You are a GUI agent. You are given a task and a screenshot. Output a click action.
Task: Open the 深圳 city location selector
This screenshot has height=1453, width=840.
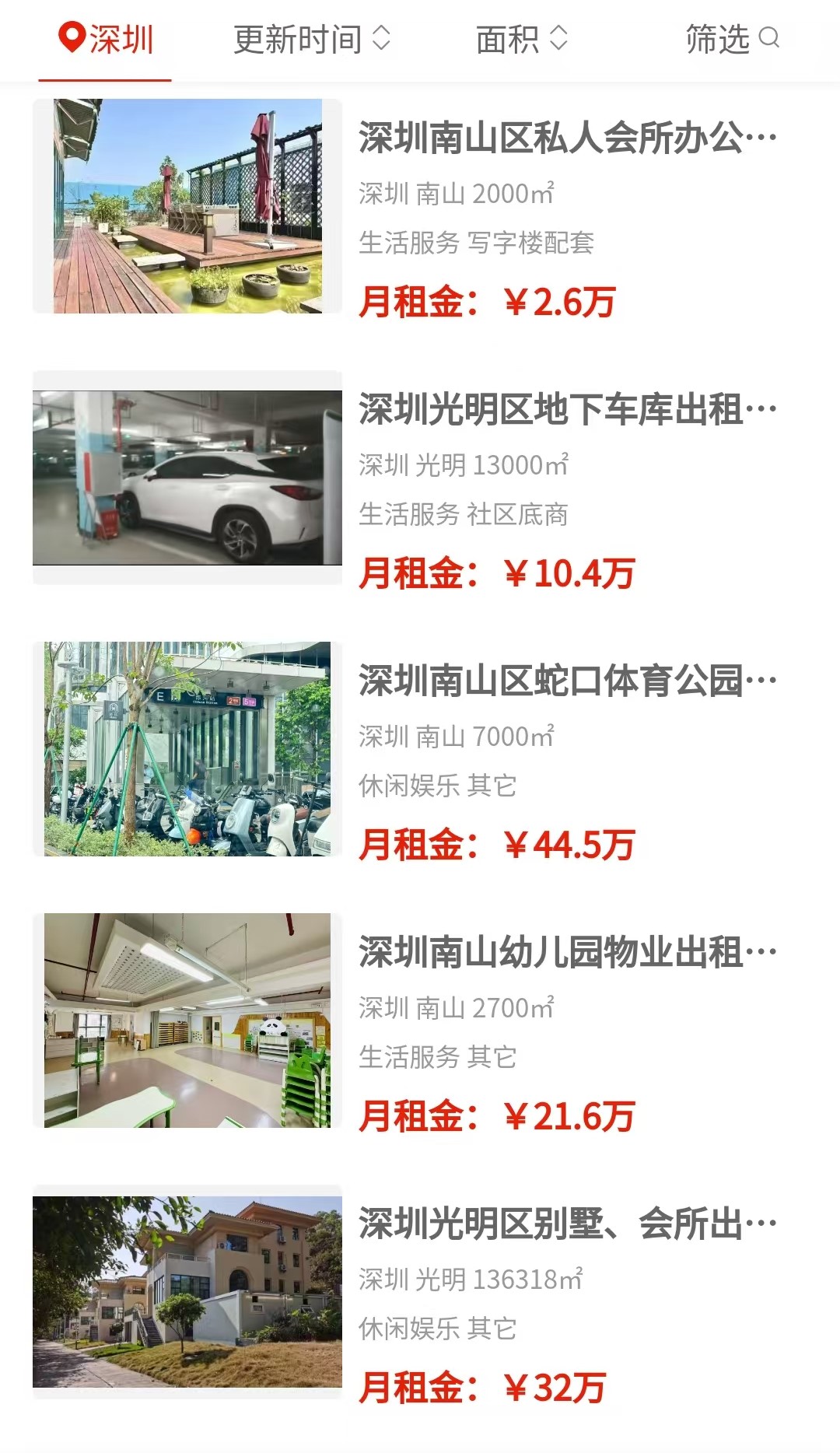point(106,39)
